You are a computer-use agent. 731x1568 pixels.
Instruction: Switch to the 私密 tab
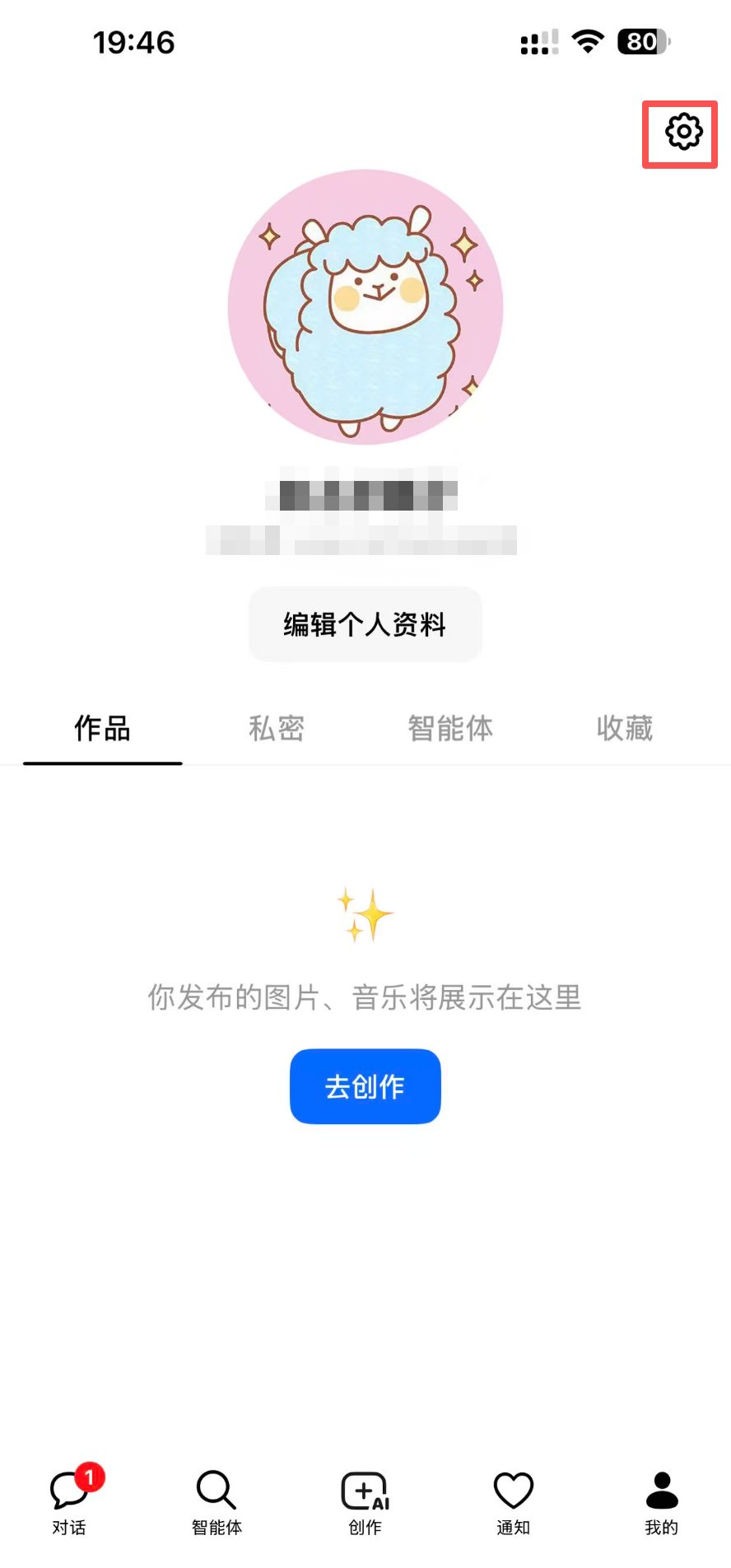[277, 729]
